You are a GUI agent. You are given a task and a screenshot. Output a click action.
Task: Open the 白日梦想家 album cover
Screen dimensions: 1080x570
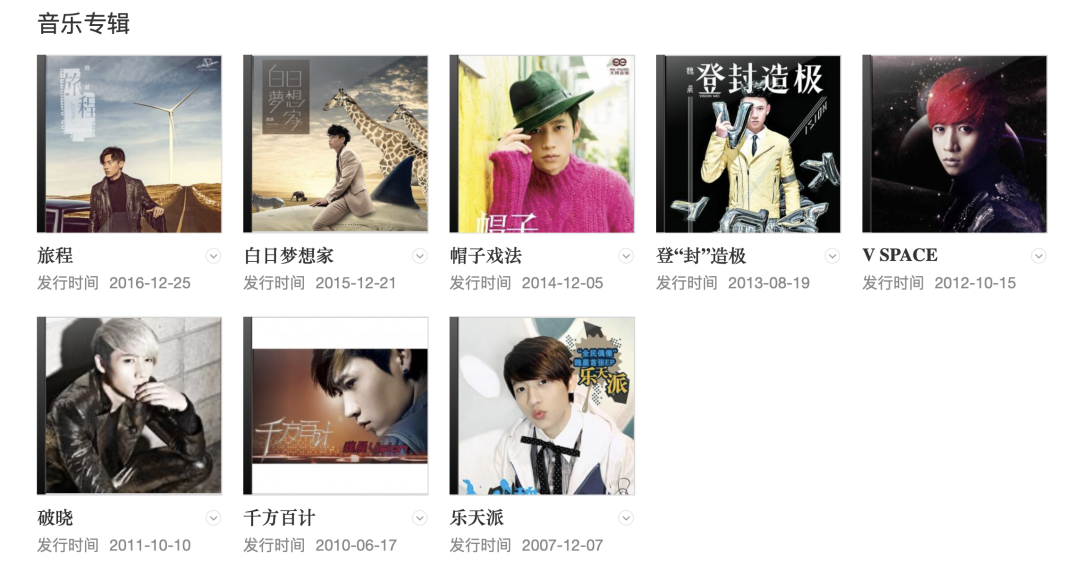pos(336,144)
